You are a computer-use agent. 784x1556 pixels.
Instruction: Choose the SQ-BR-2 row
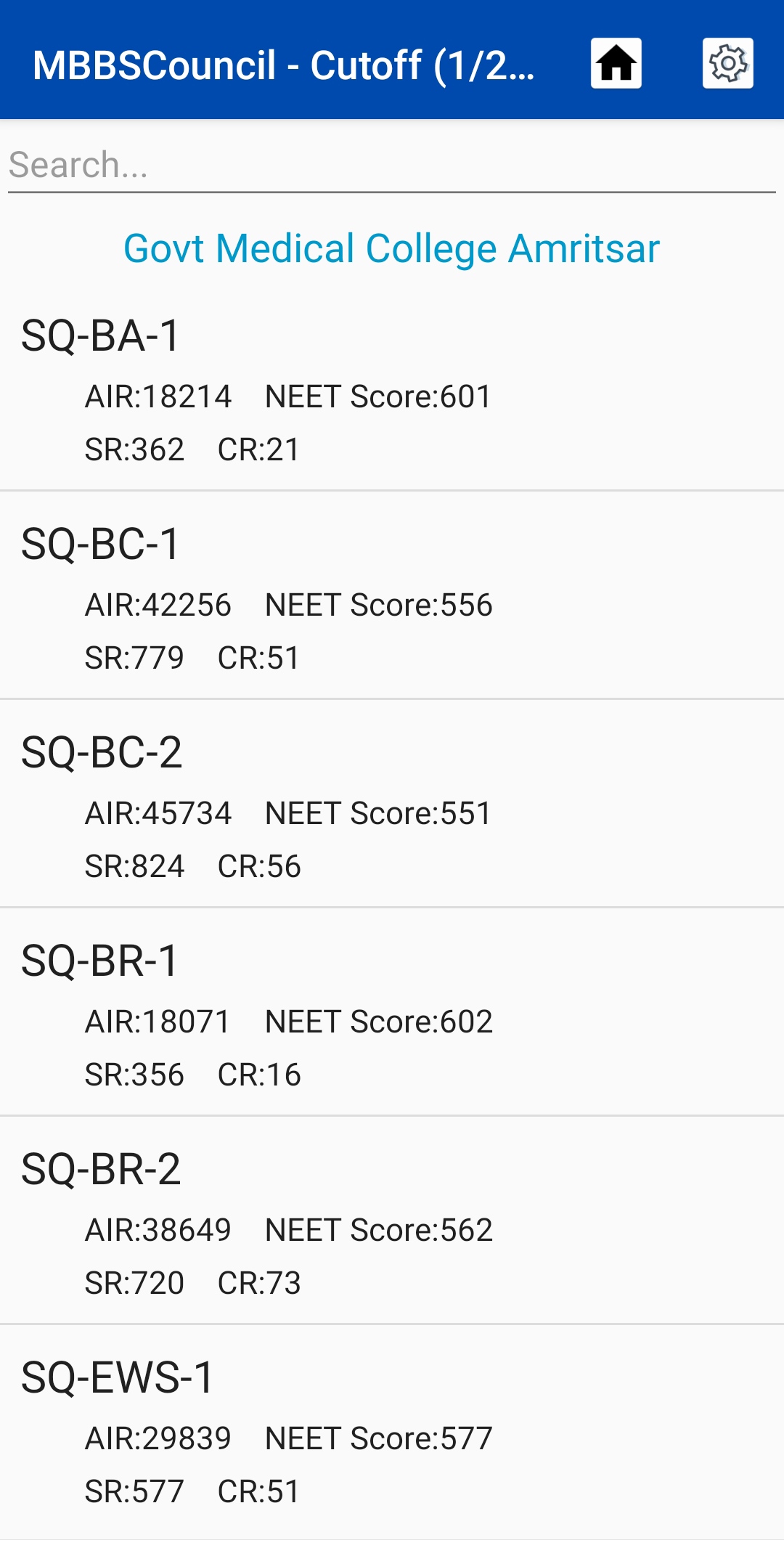coord(392,1221)
